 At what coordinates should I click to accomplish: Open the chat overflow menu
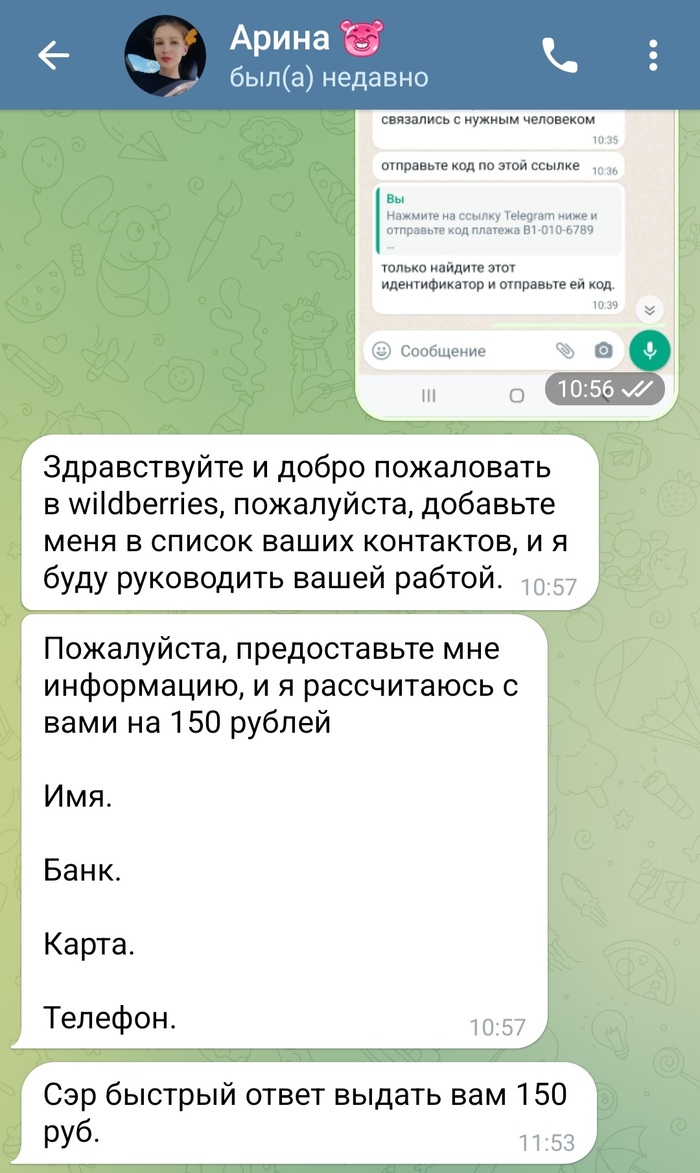[653, 56]
